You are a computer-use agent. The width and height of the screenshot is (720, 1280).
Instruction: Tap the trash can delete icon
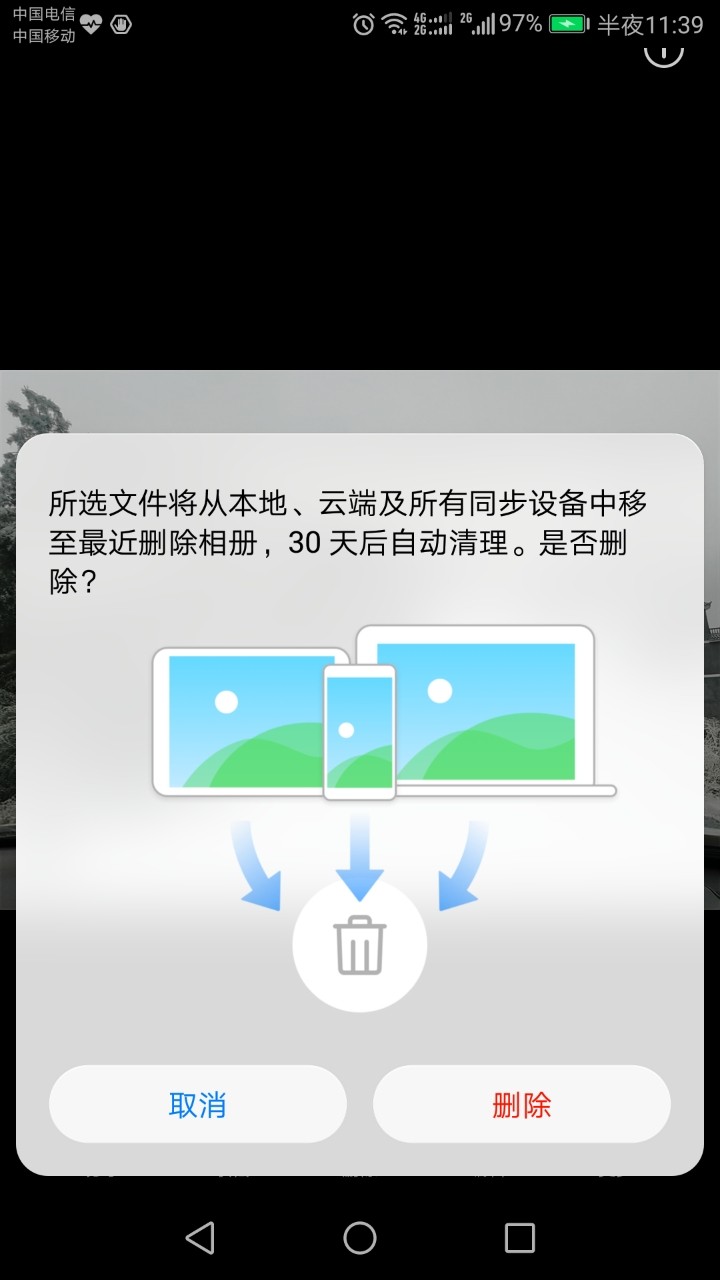point(359,944)
